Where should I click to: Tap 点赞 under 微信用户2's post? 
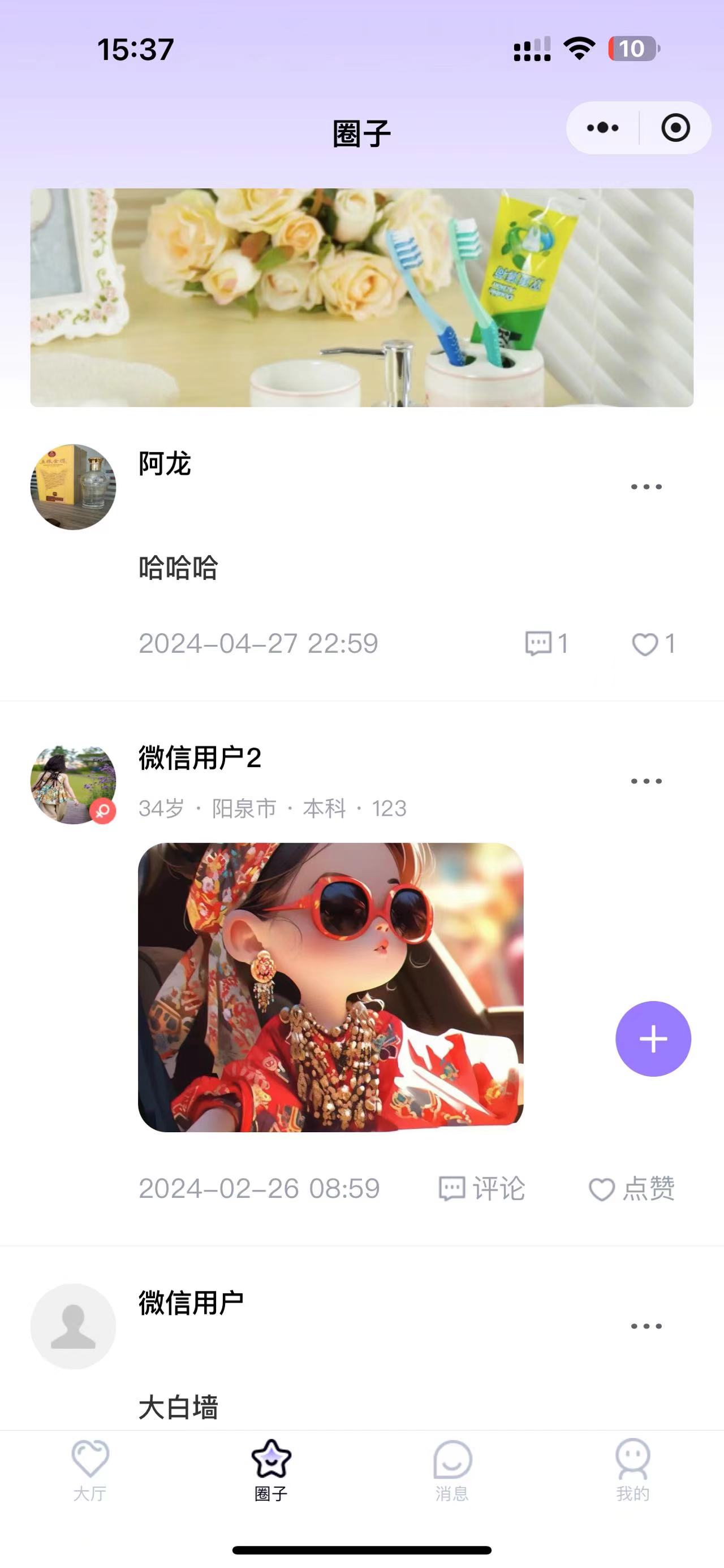[x=631, y=1188]
